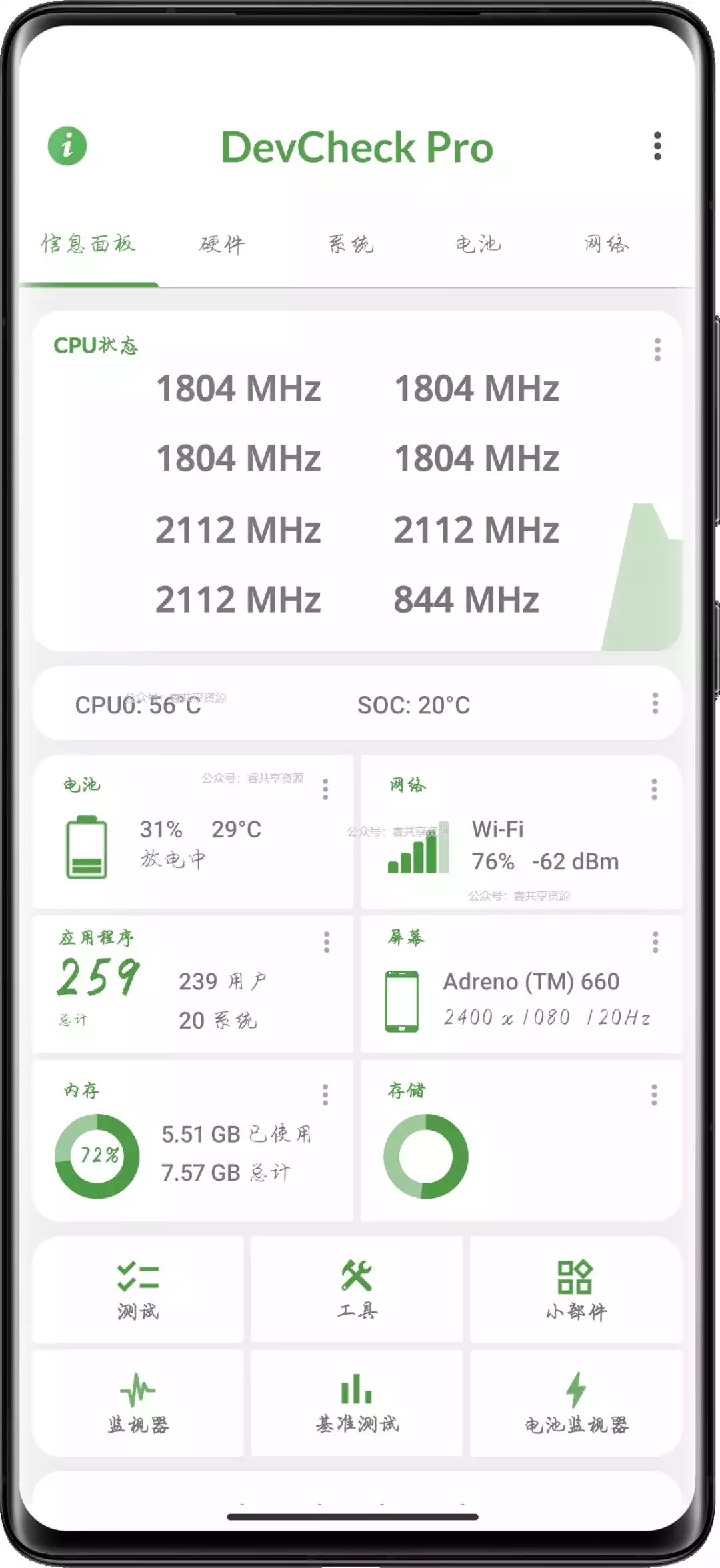Open the CPU状态 card options menu
Viewport: 720px width, 1568px height.
click(657, 349)
